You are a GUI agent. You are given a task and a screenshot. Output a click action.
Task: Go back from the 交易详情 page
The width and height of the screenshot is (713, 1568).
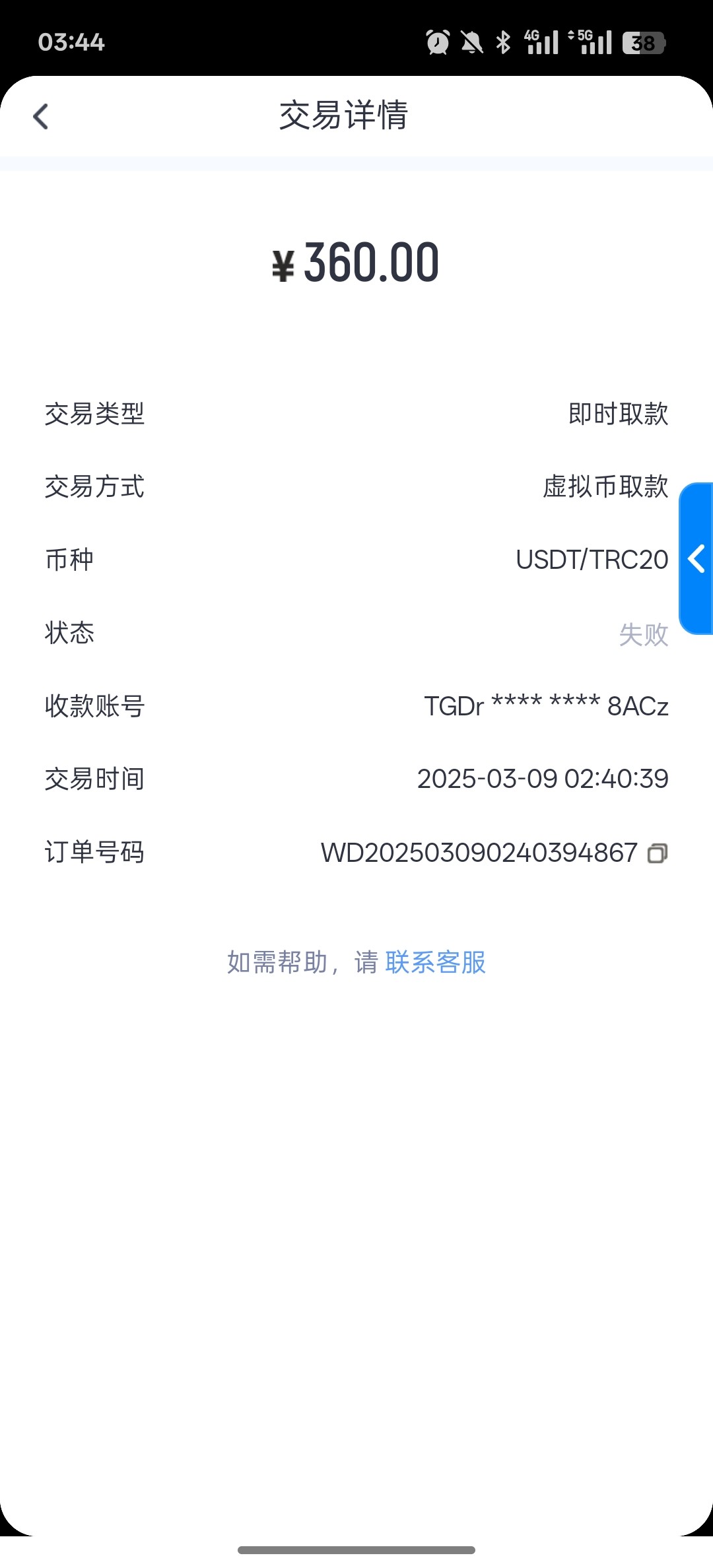pos(41,117)
